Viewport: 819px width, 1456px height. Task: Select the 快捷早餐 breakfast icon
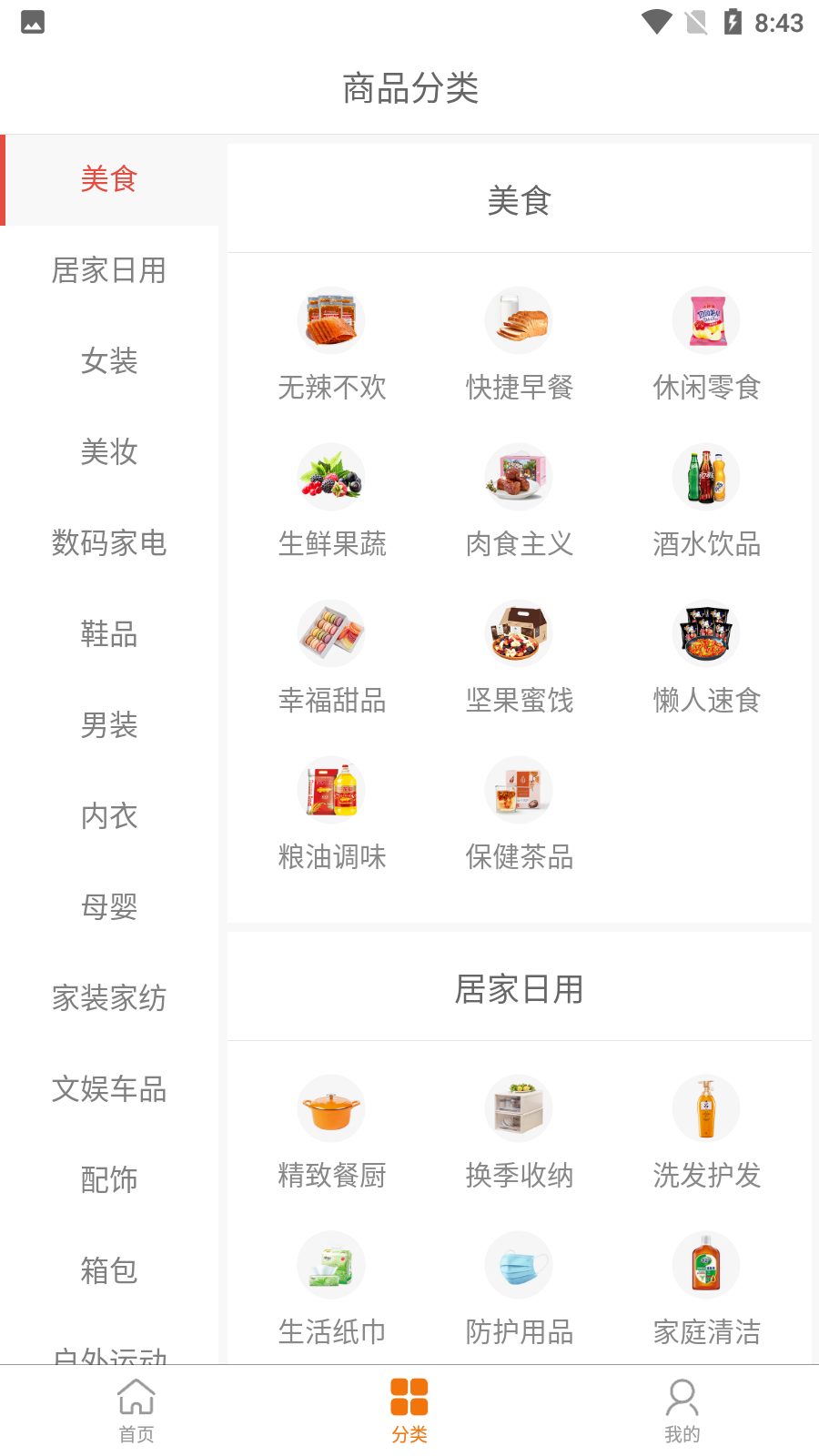pyautogui.click(x=519, y=320)
